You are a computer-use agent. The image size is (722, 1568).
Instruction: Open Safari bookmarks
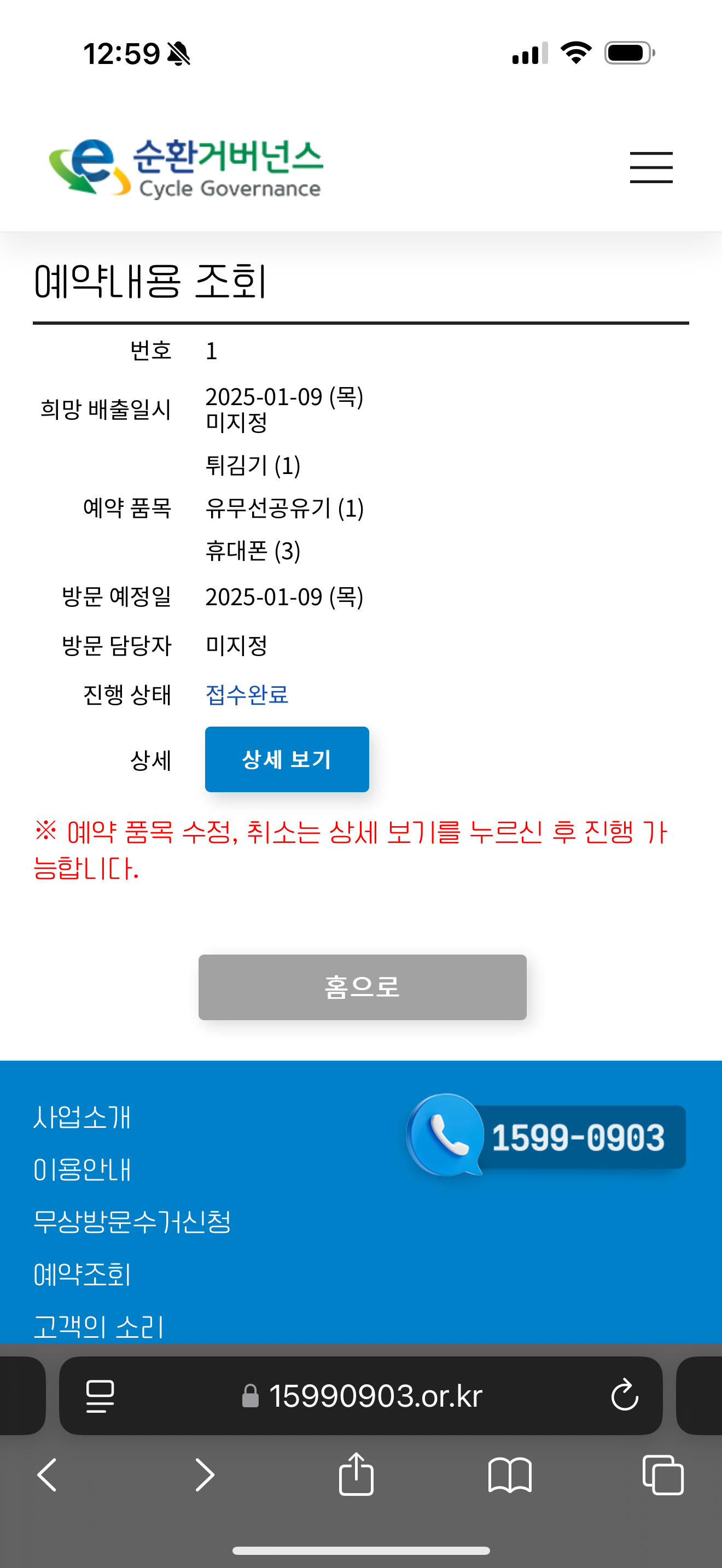click(510, 1475)
